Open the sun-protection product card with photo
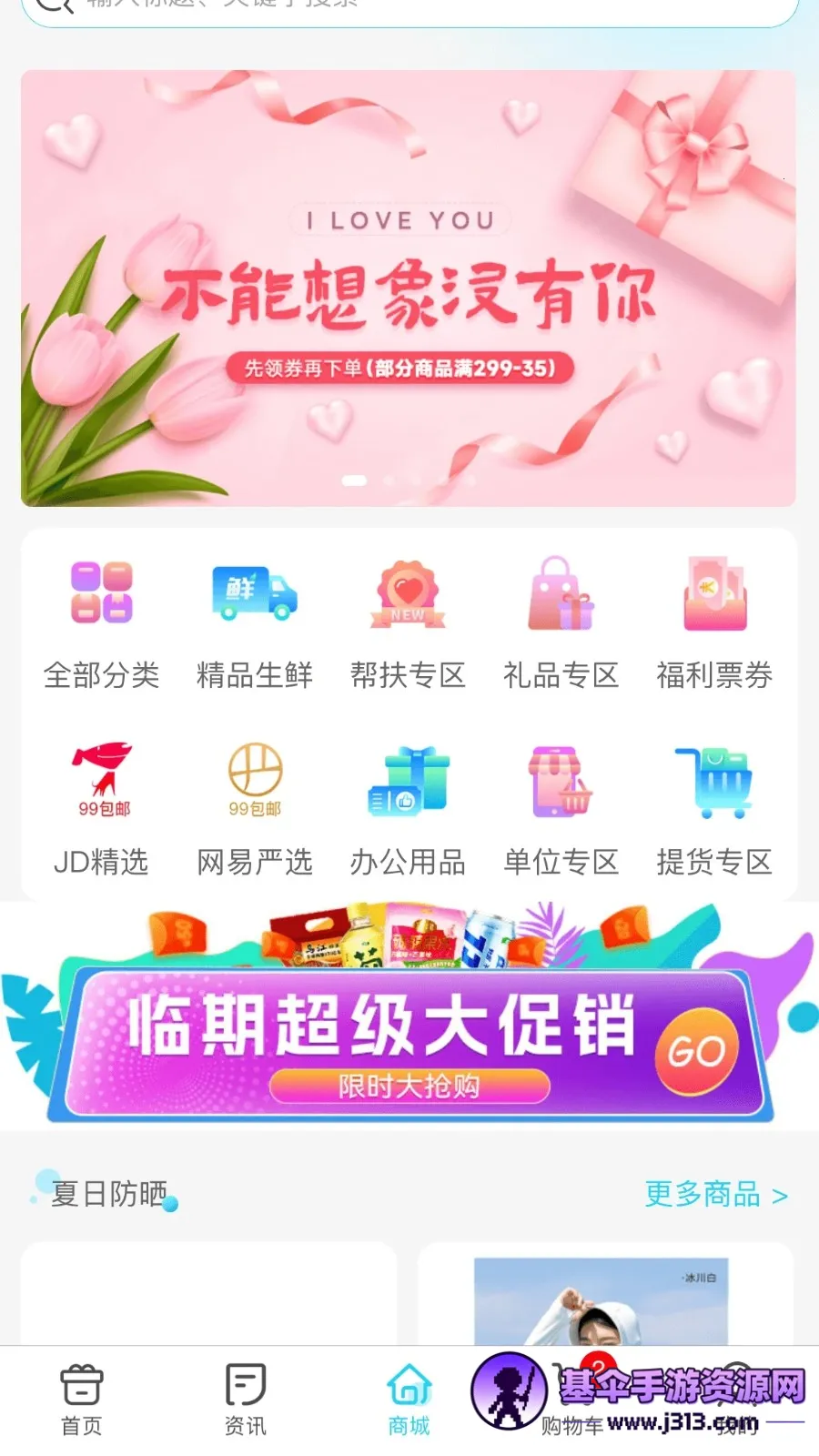 [x=604, y=1297]
